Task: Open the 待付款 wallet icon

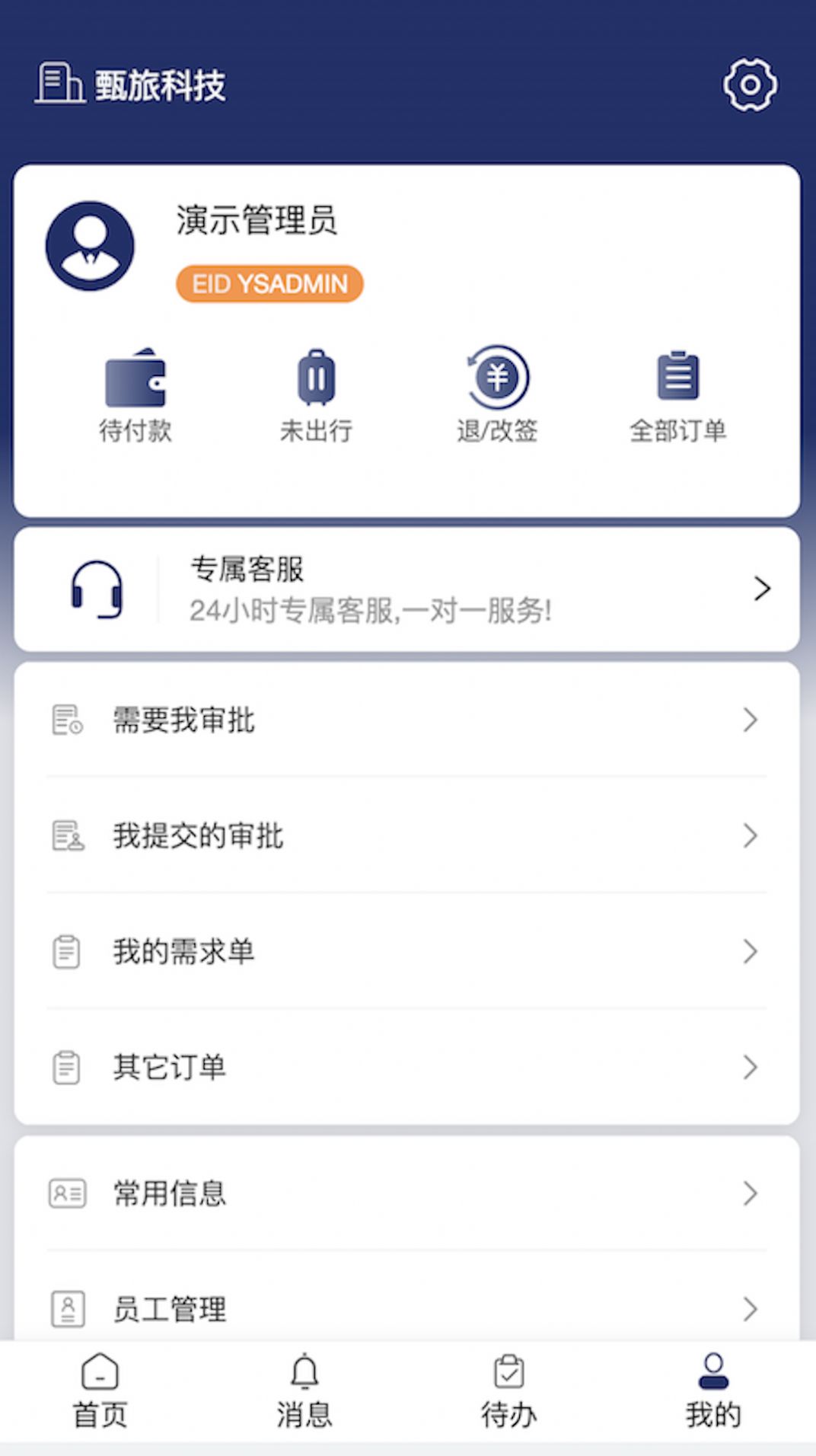Action: click(x=137, y=378)
